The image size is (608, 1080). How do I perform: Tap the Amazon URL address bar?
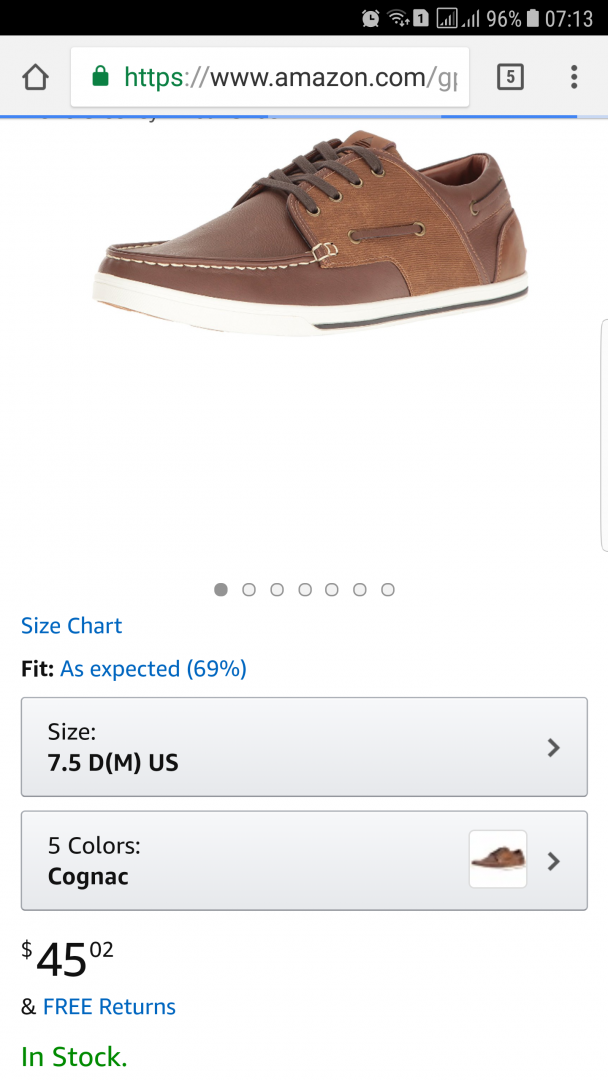click(x=280, y=77)
